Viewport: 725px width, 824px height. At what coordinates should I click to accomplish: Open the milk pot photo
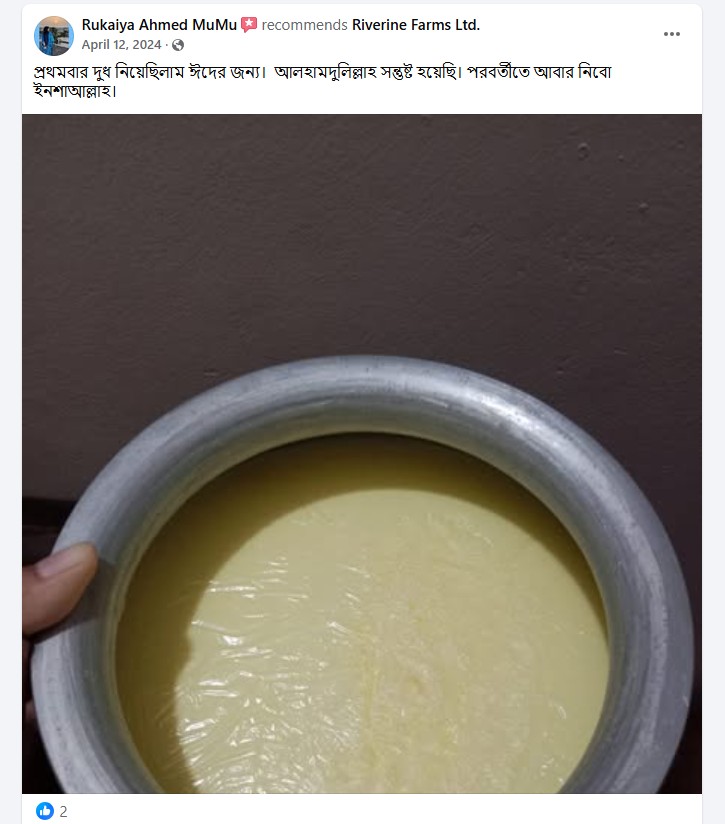(x=362, y=454)
